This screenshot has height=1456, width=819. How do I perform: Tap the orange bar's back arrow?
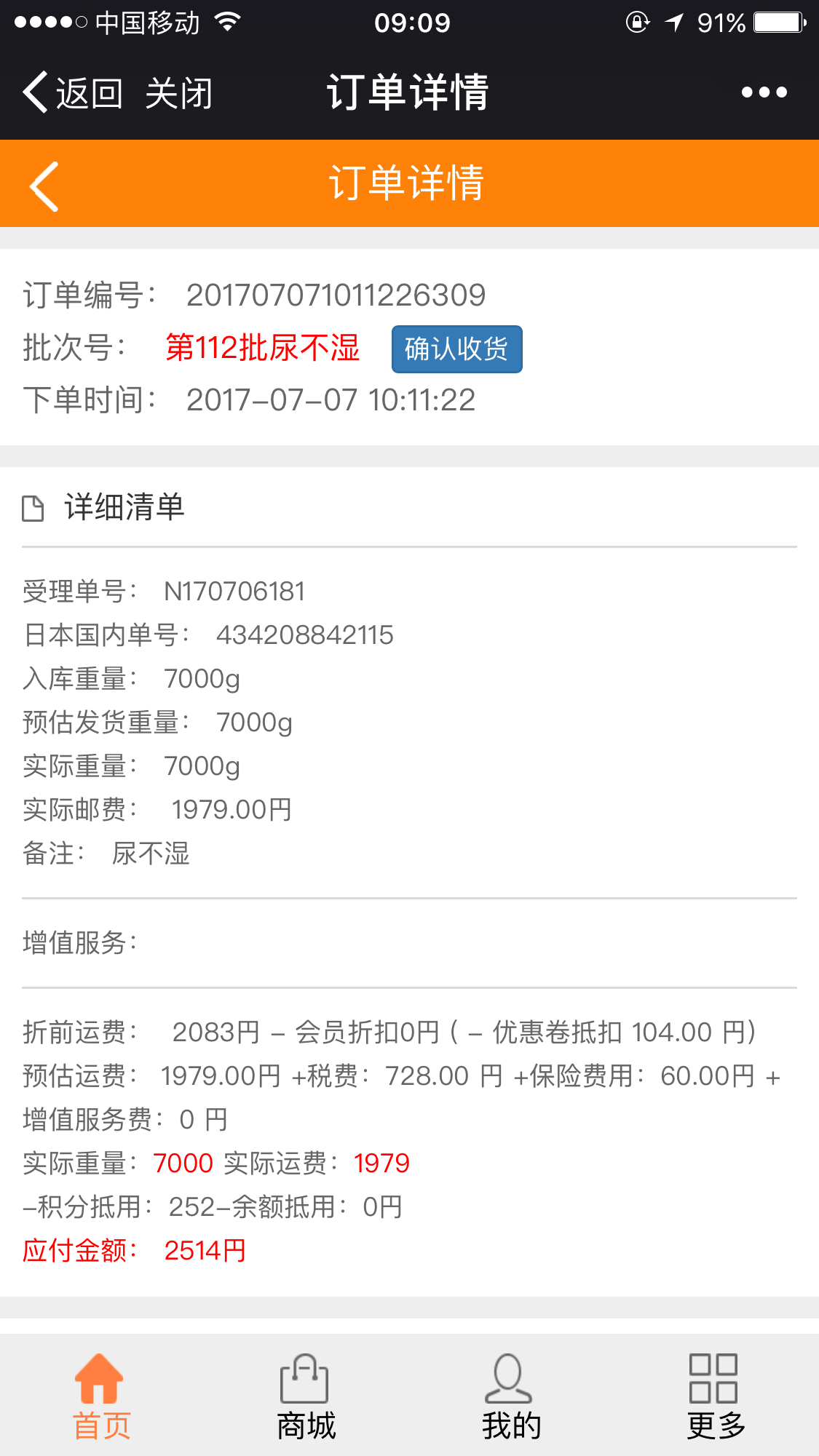pos(45,186)
